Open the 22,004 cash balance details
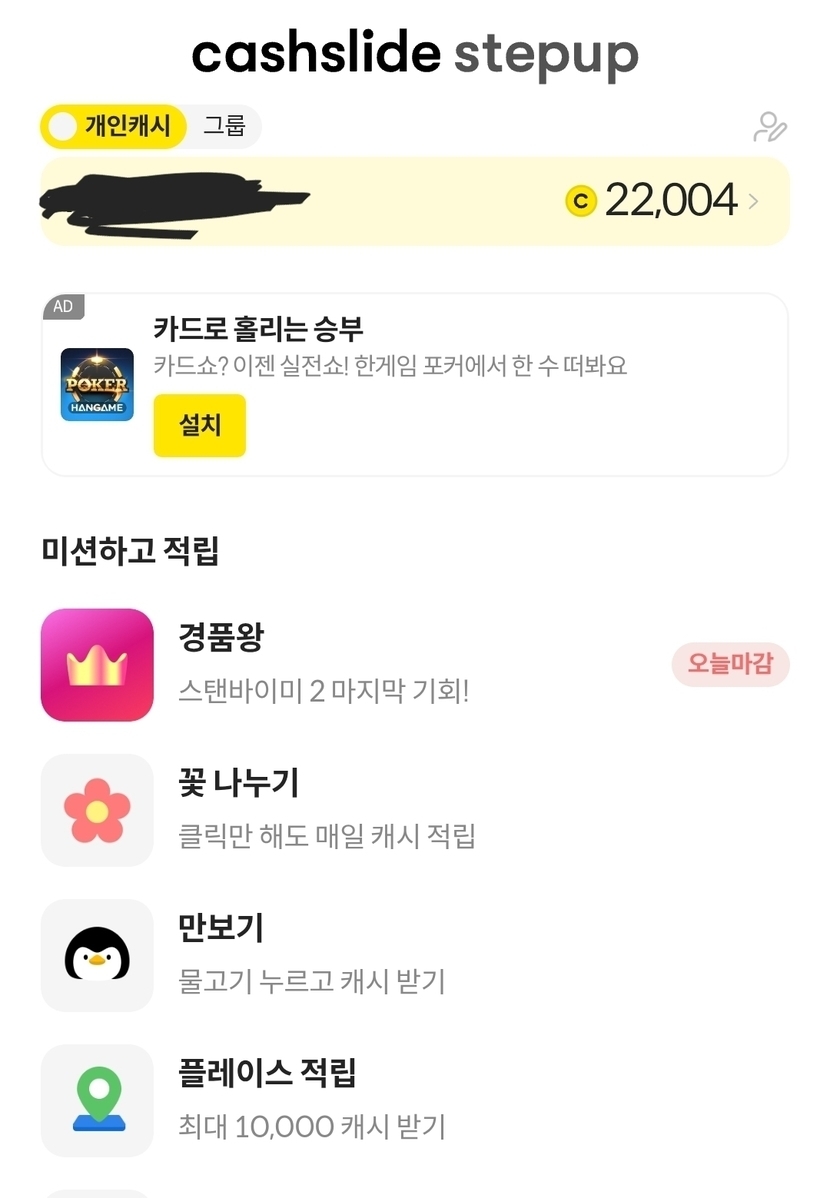This screenshot has height=1198, width=830. 661,200
